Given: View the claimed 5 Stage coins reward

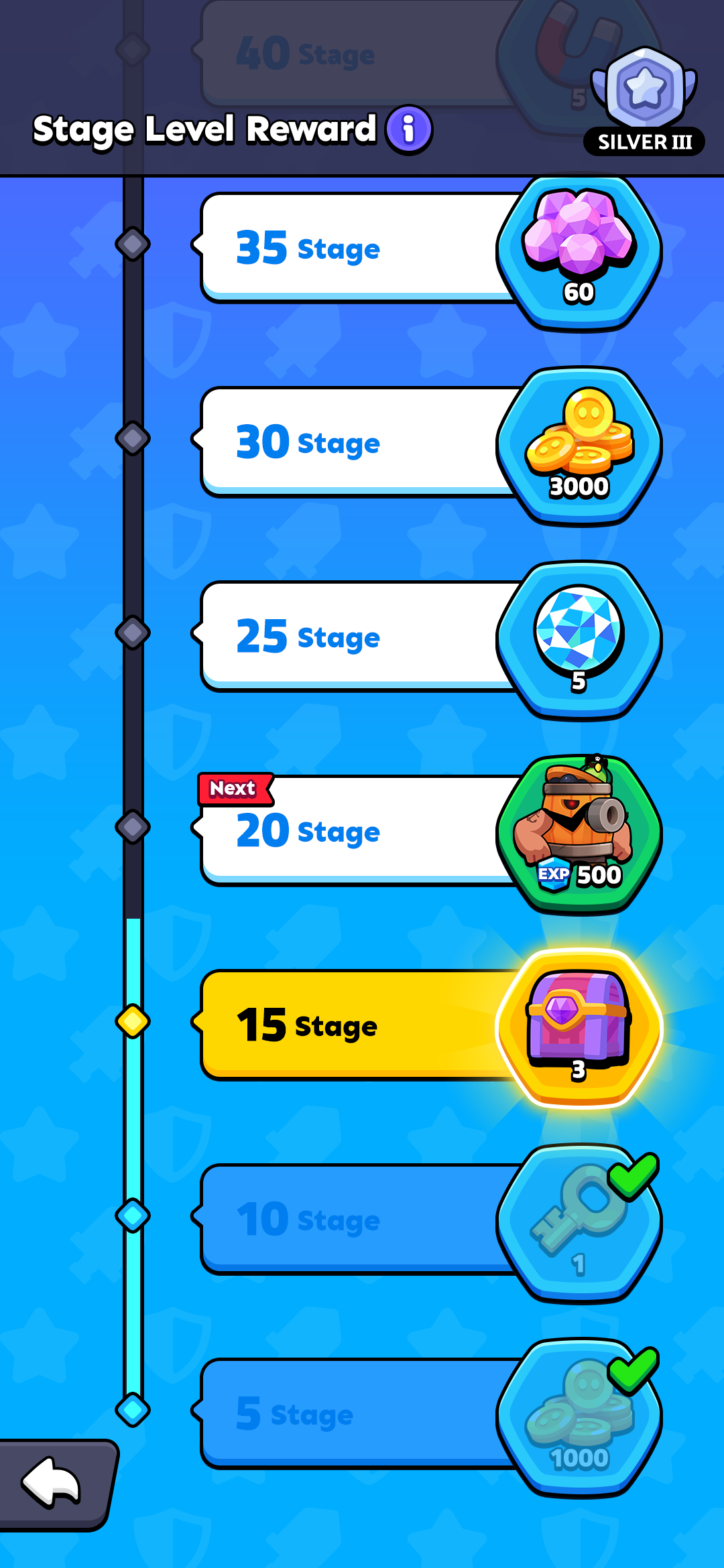Looking at the screenshot, I should point(579,1417).
